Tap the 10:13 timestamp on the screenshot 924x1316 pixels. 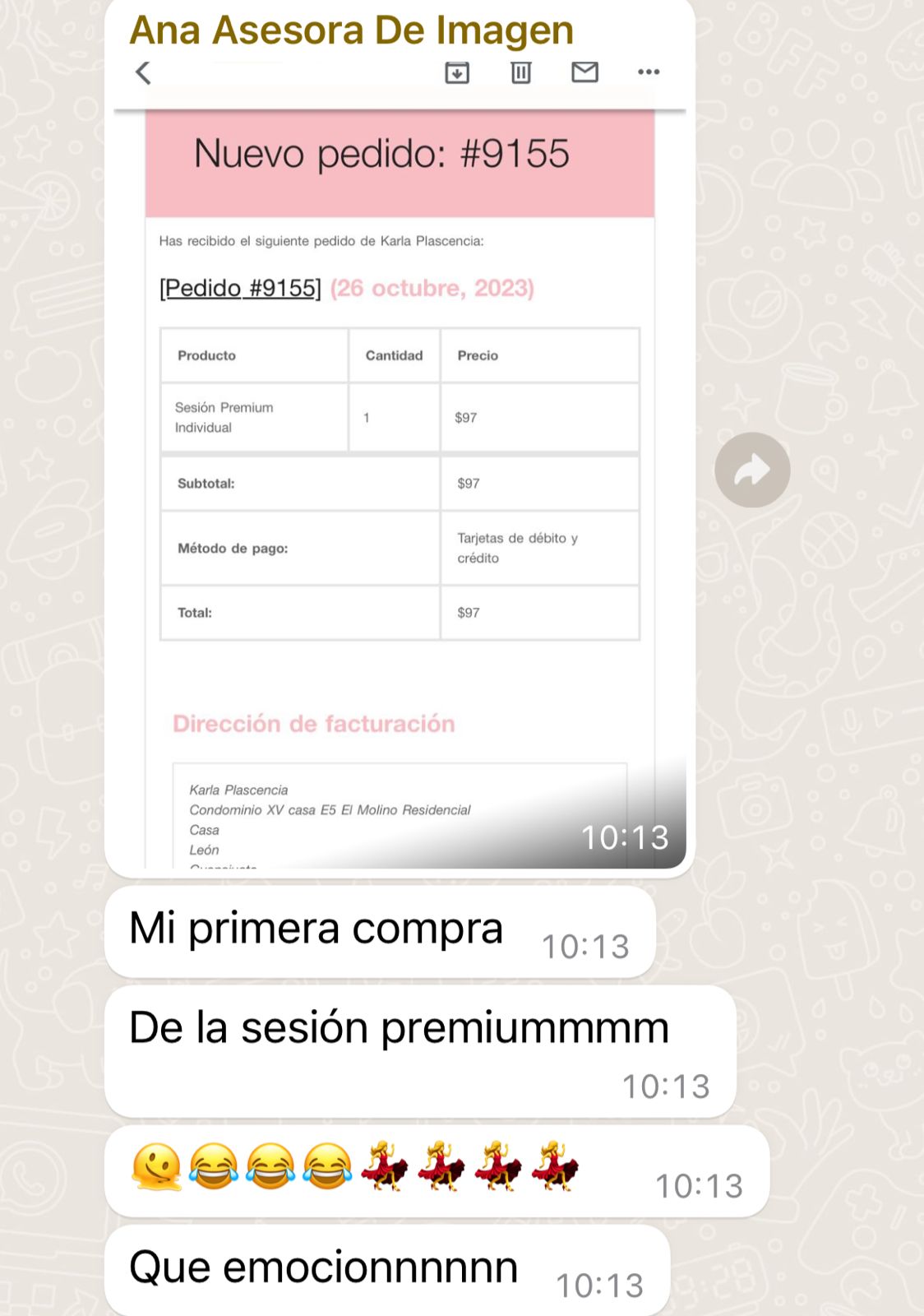627,839
